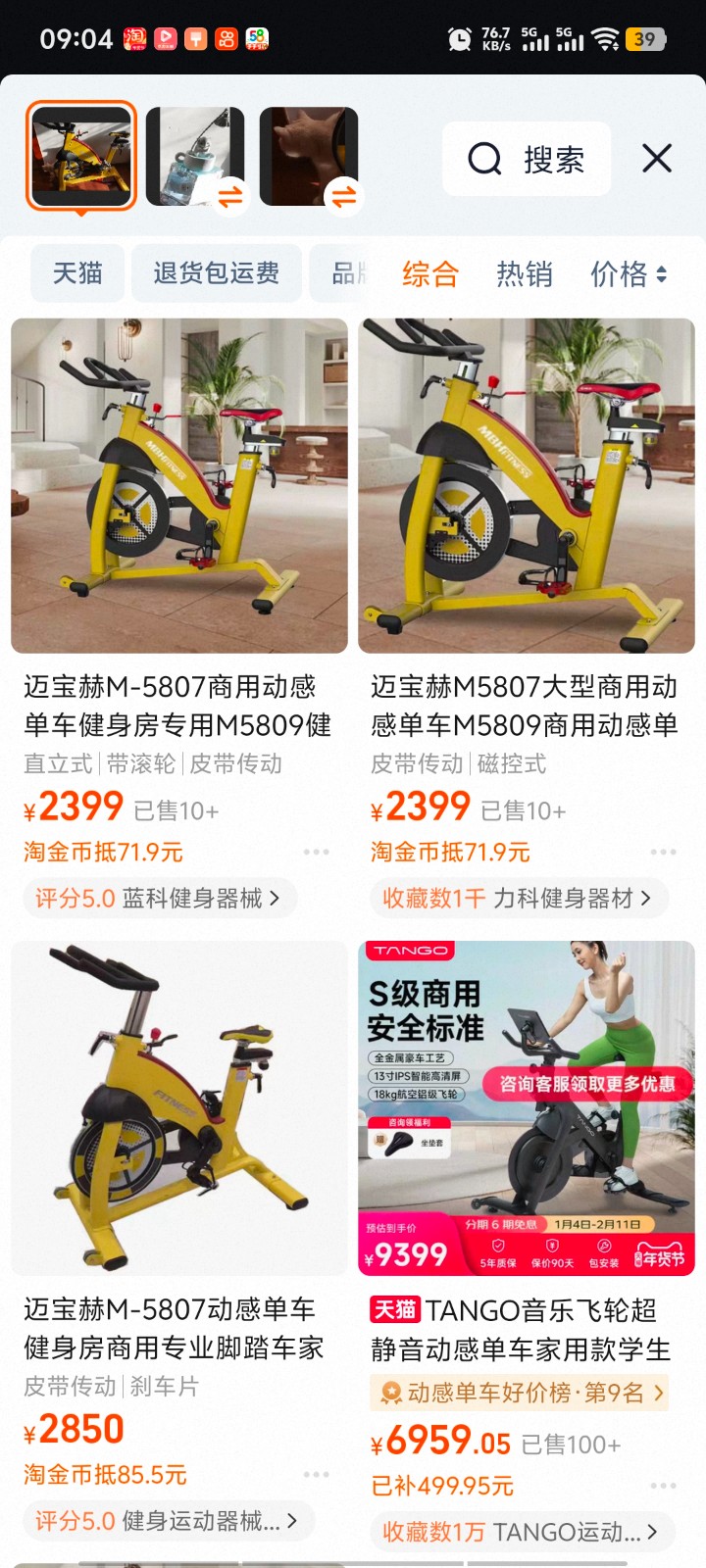Switch to the brown cat image thumbnail

(x=309, y=157)
